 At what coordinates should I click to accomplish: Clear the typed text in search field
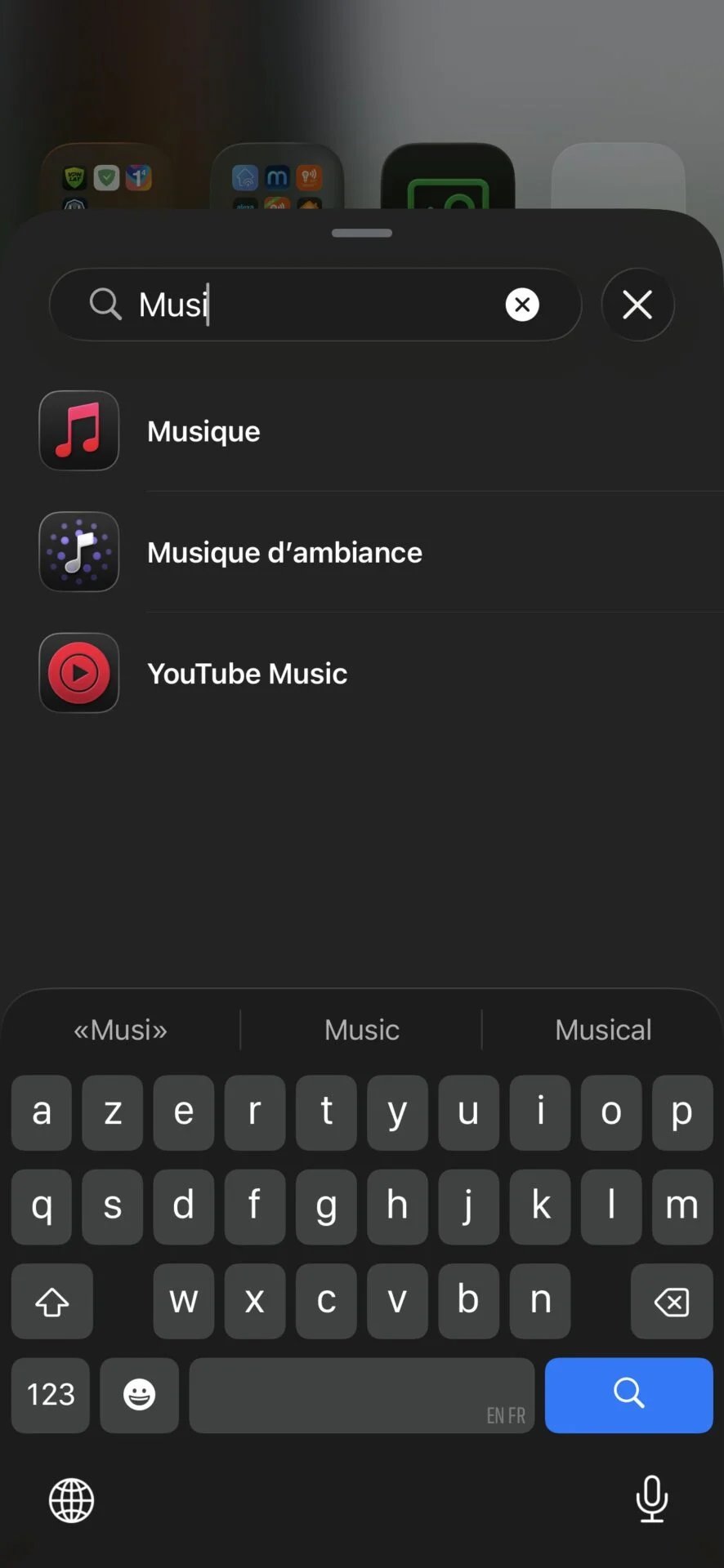click(x=522, y=305)
